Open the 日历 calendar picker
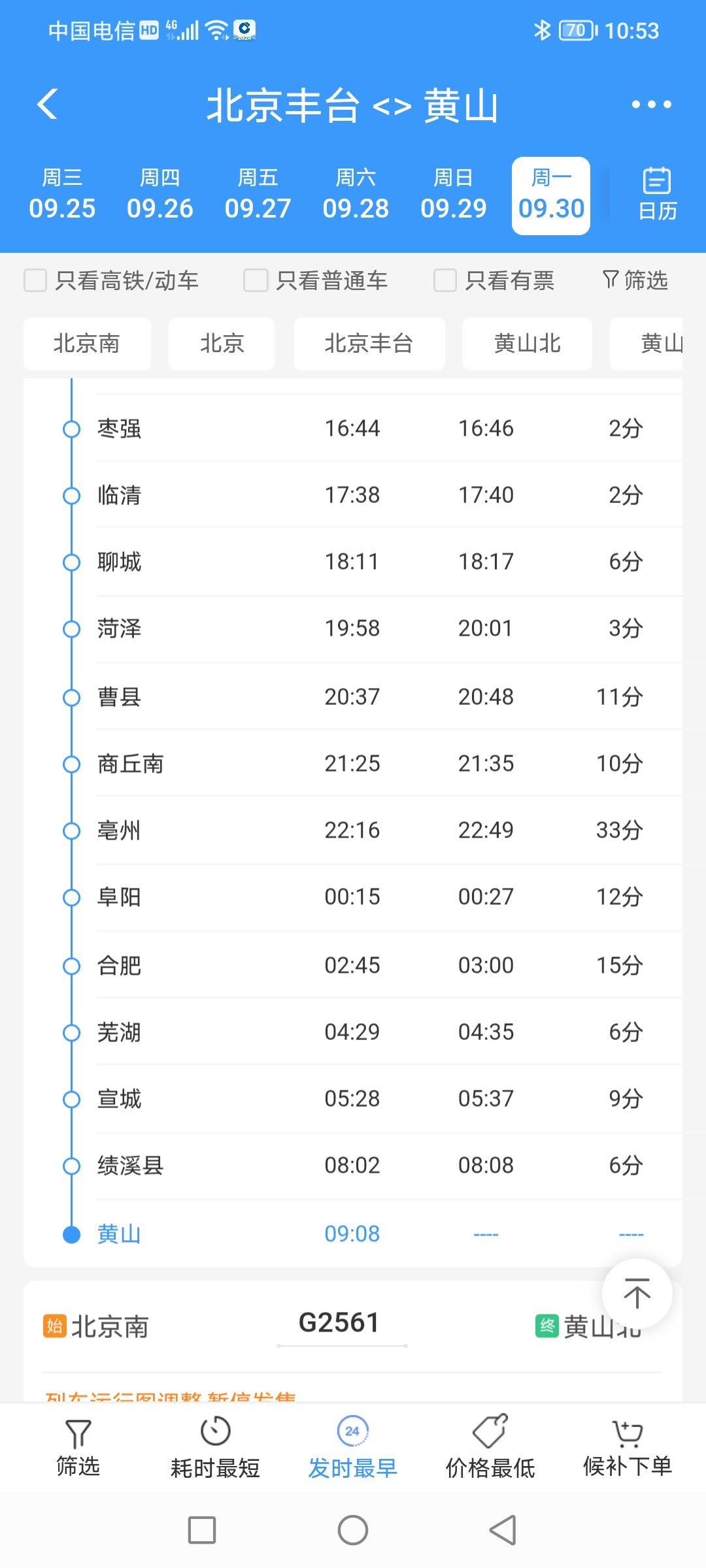Image resolution: width=706 pixels, height=1568 pixels. (x=658, y=195)
